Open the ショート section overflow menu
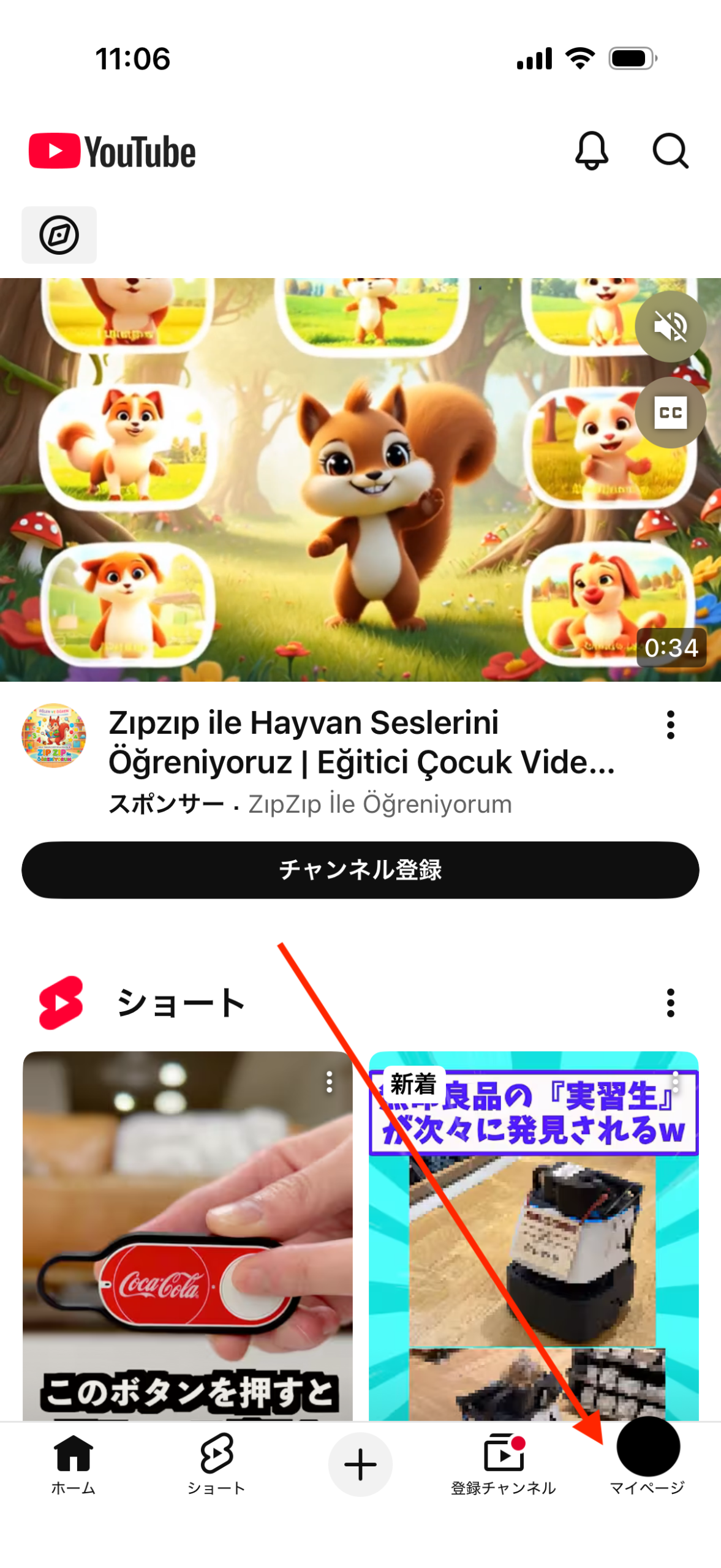 click(670, 1003)
